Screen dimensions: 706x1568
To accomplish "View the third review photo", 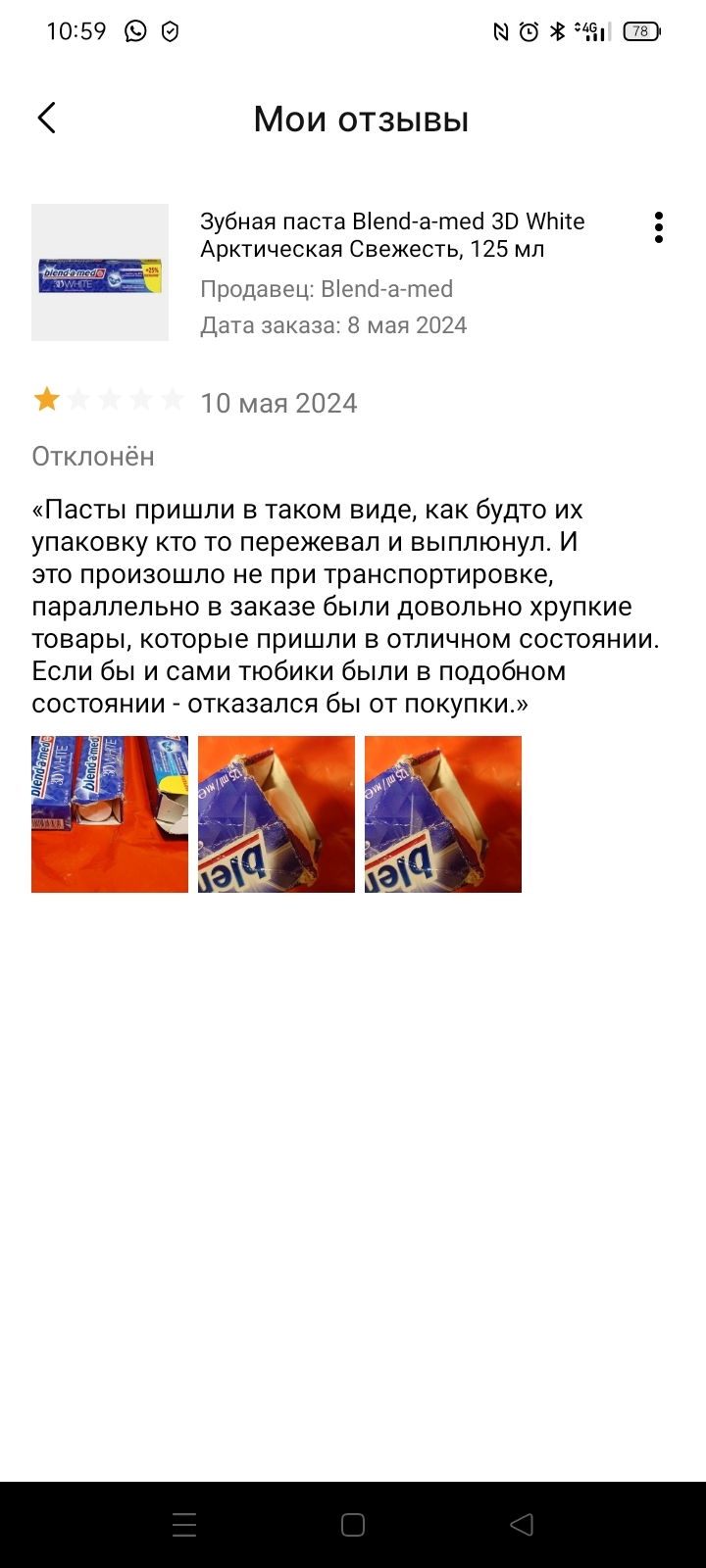I will pyautogui.click(x=443, y=814).
